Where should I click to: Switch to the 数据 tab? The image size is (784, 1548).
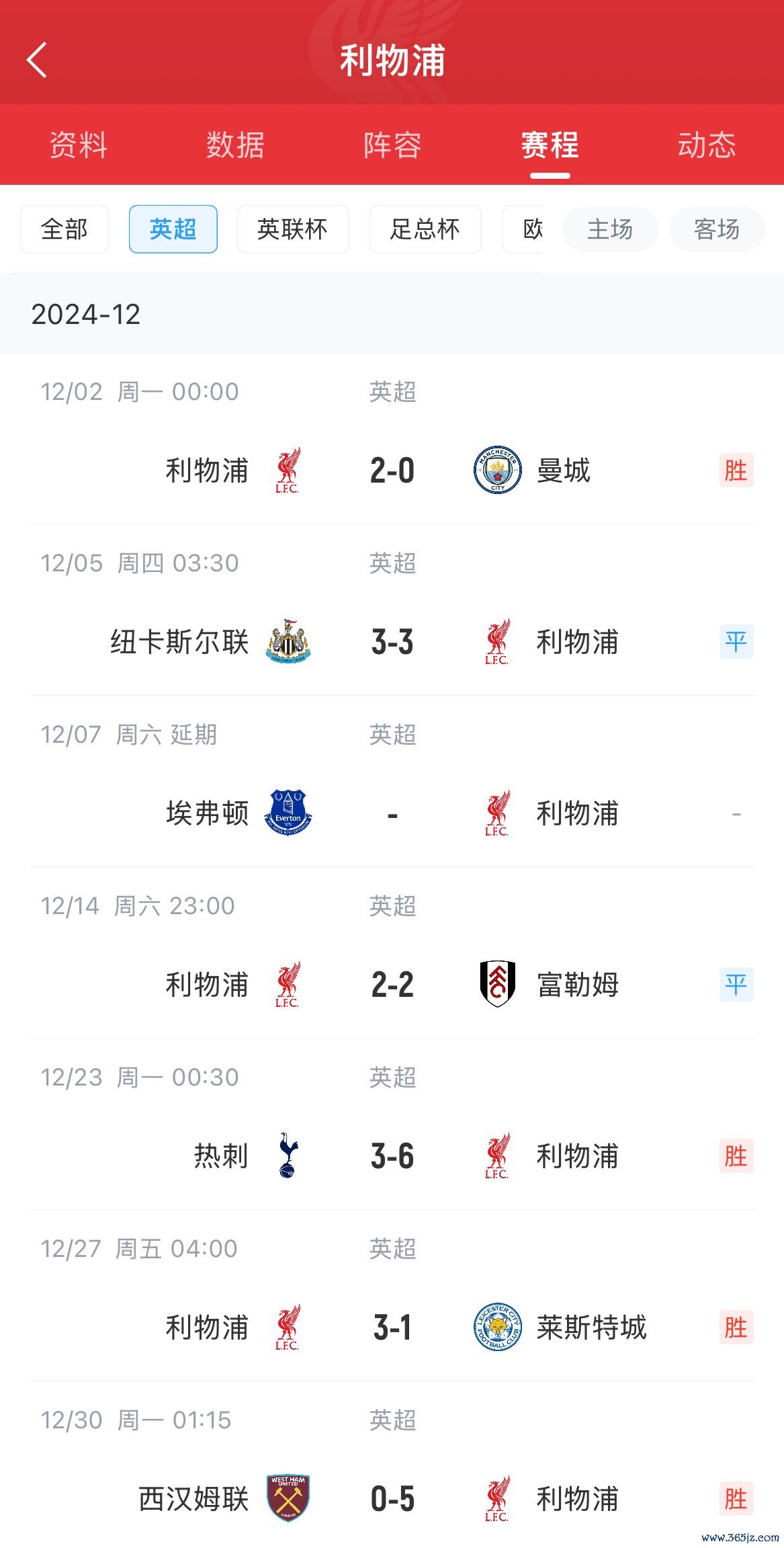[235, 145]
